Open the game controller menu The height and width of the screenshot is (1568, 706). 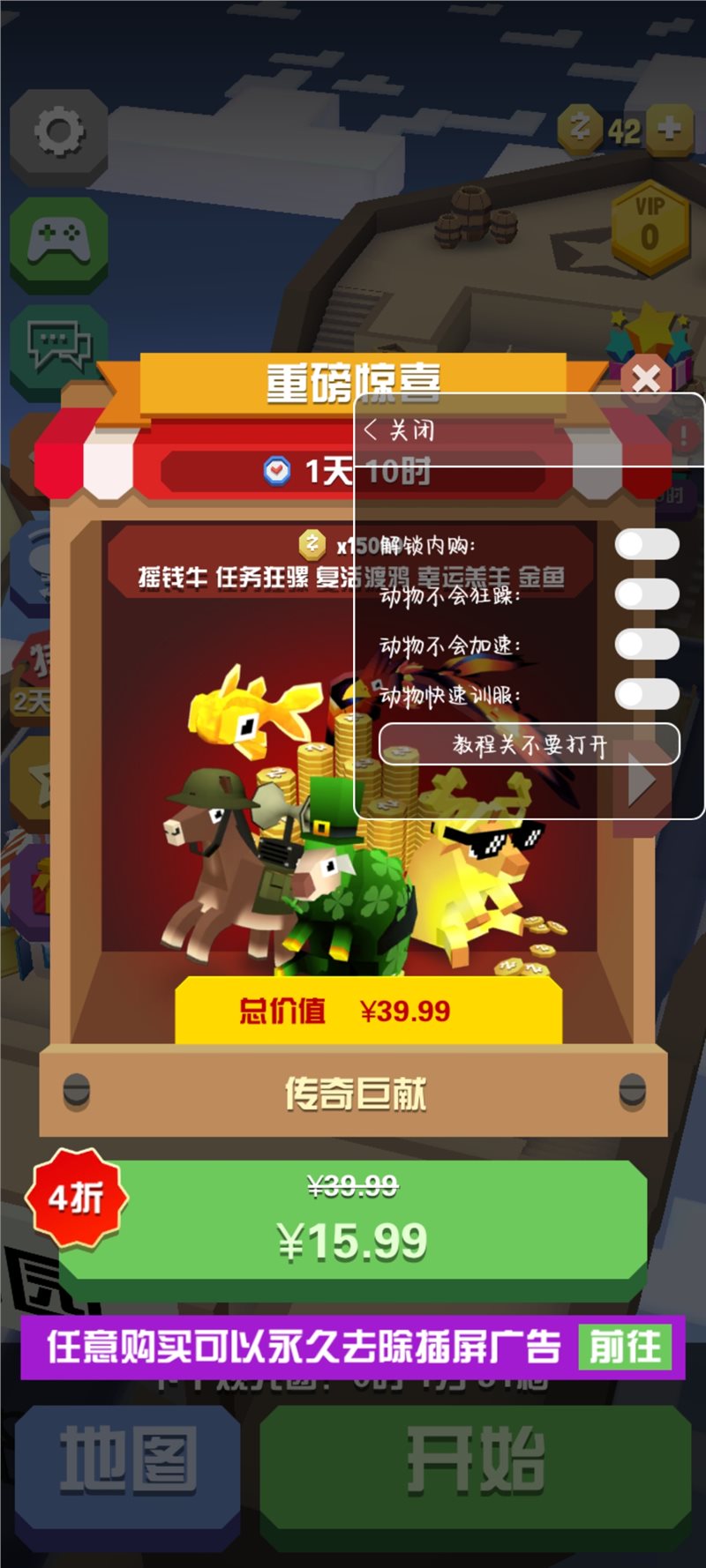pyautogui.click(x=58, y=241)
